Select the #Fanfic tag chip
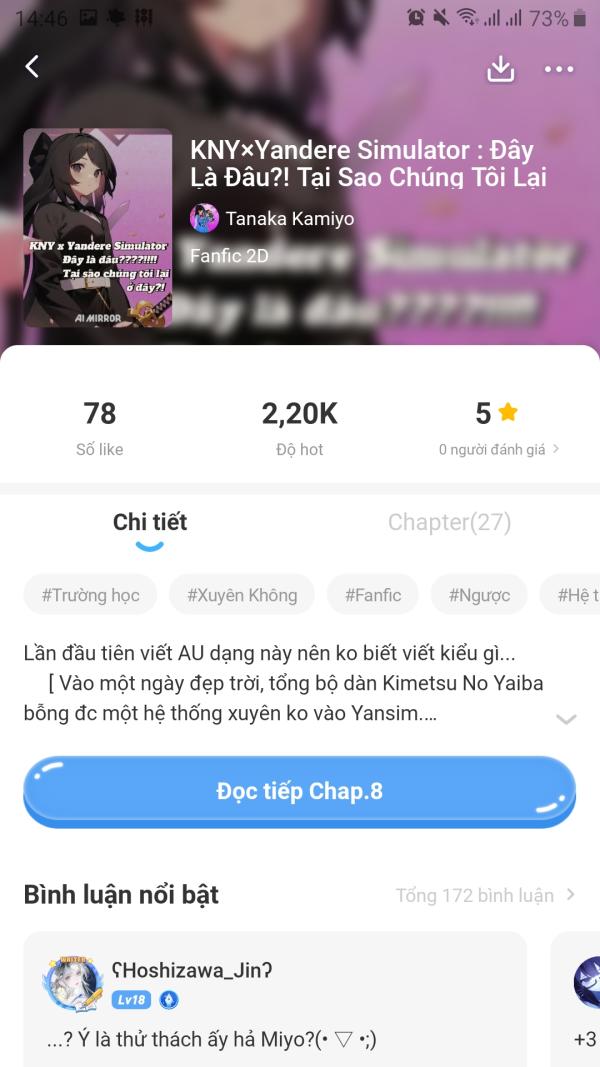Screen dimensions: 600x1067 point(373,595)
